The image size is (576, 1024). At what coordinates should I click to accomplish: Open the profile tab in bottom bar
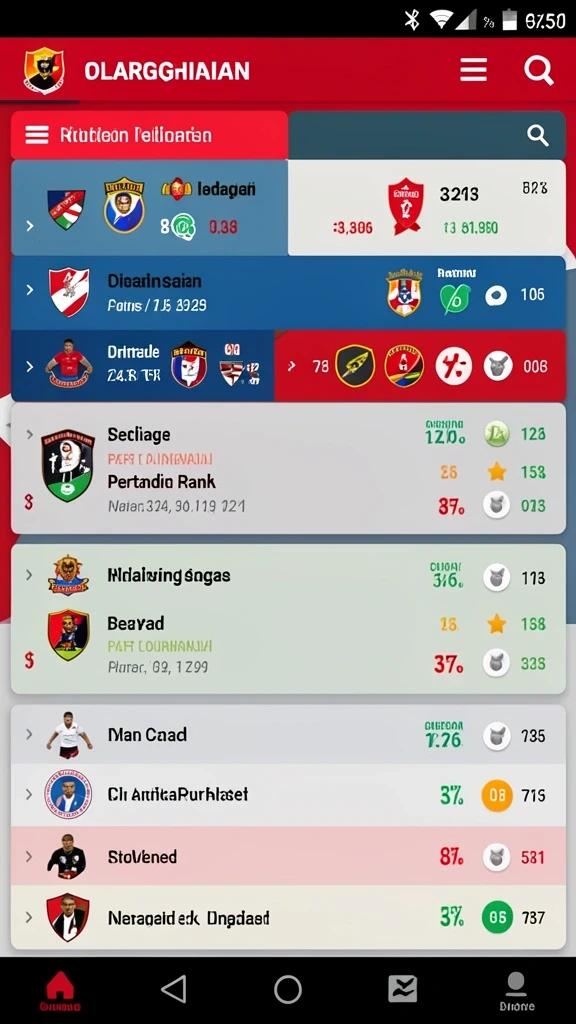pos(517,991)
